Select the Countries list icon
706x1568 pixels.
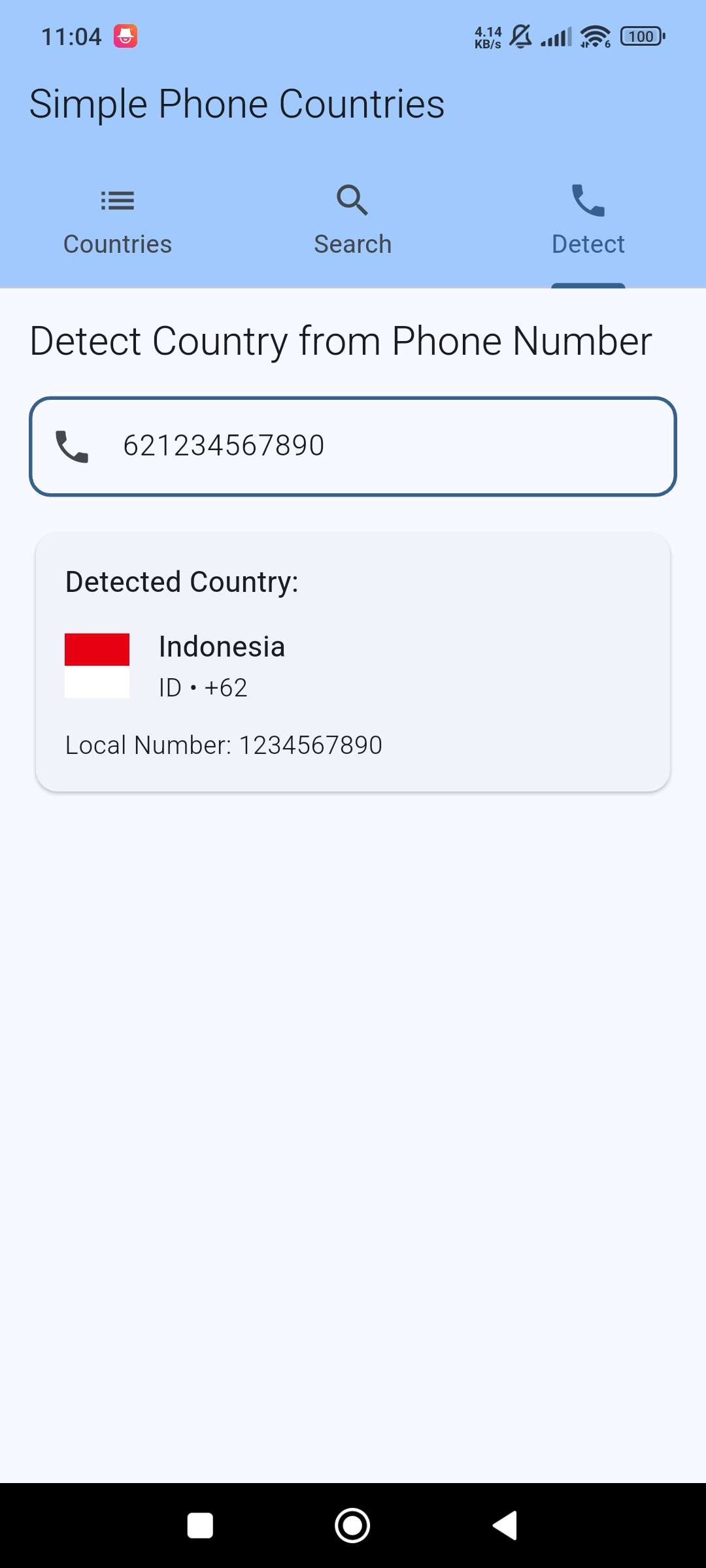pyautogui.click(x=117, y=201)
